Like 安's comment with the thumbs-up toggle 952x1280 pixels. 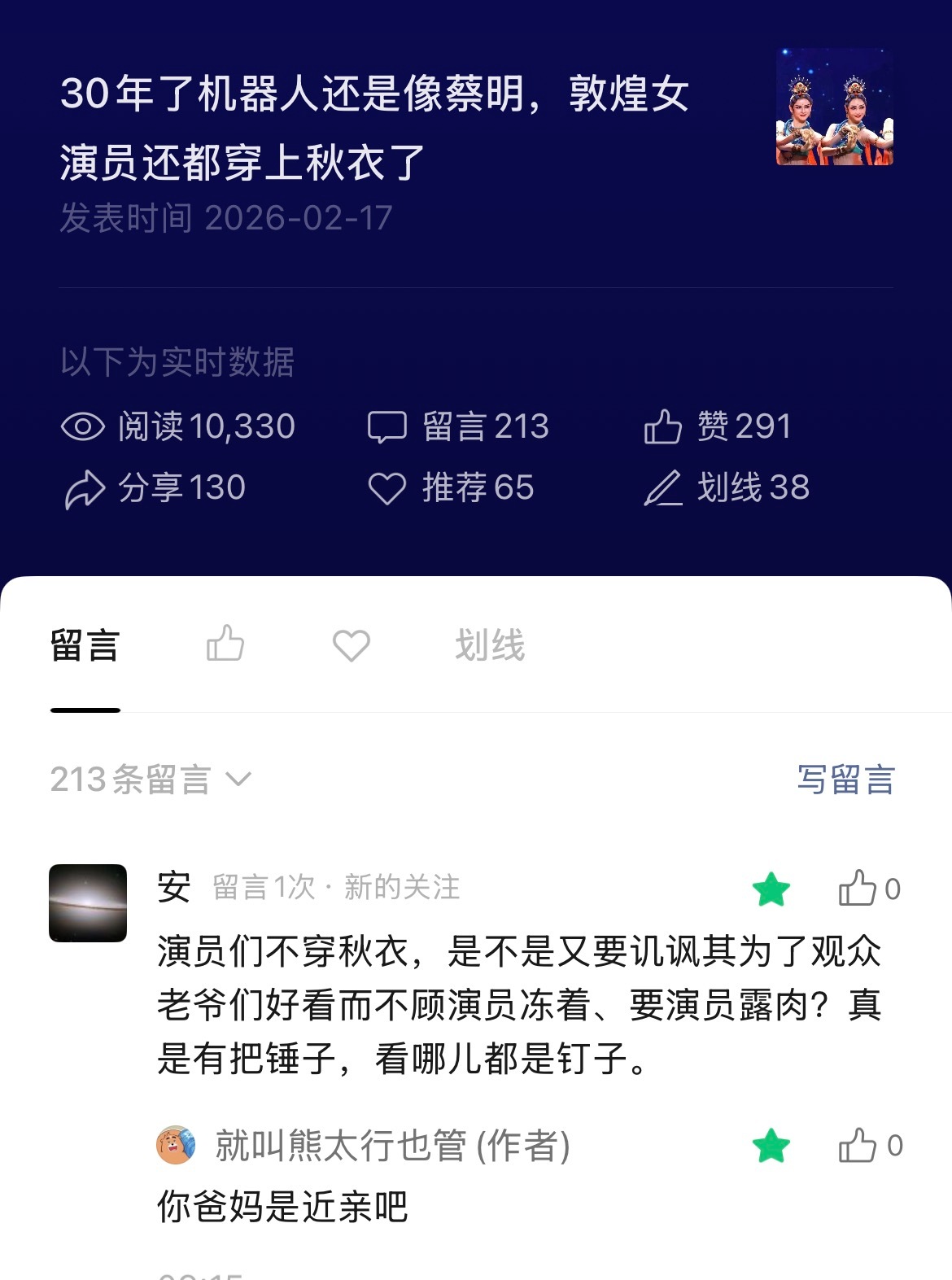(858, 890)
